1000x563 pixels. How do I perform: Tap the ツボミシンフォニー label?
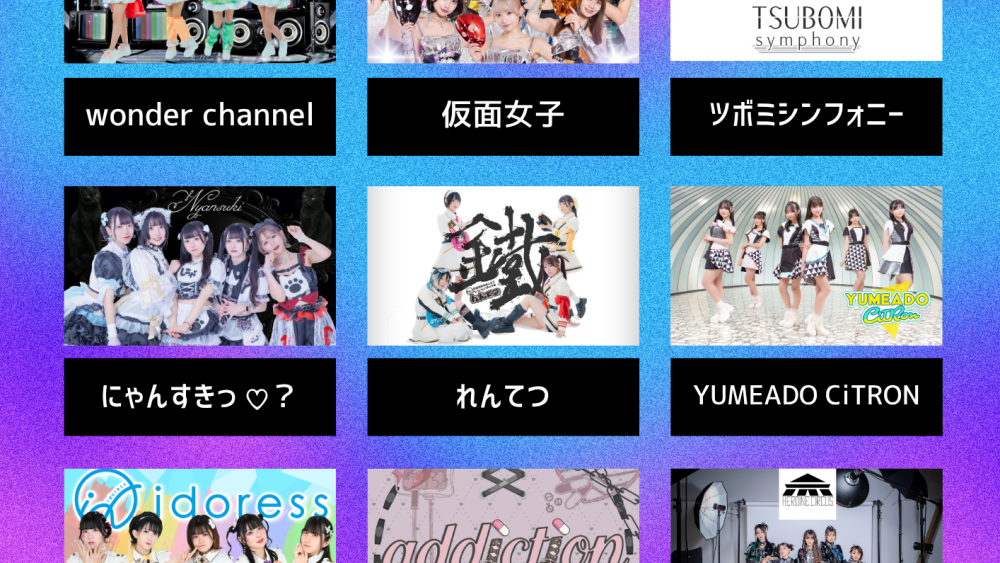pos(806,116)
